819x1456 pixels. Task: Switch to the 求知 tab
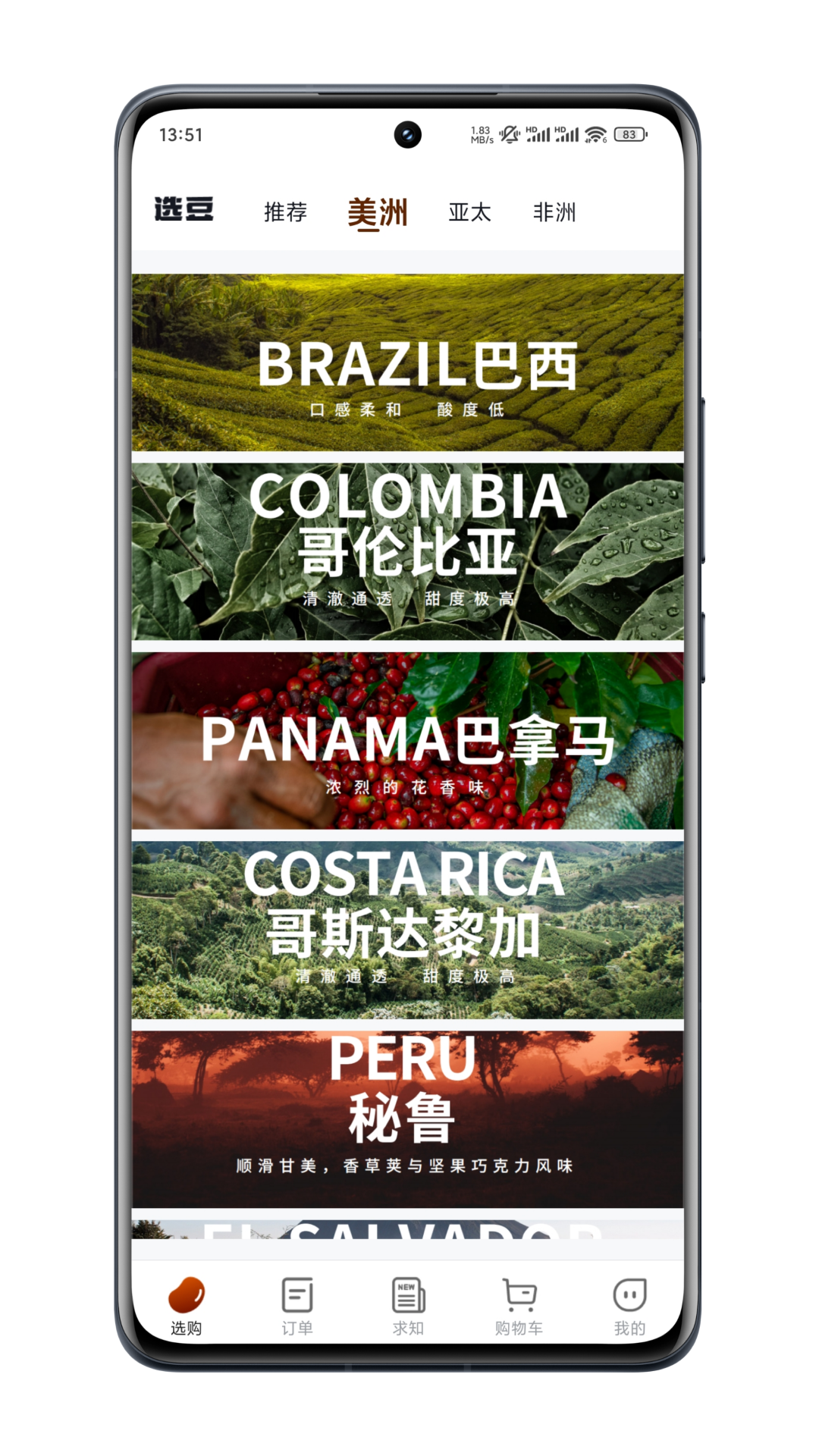(408, 1306)
